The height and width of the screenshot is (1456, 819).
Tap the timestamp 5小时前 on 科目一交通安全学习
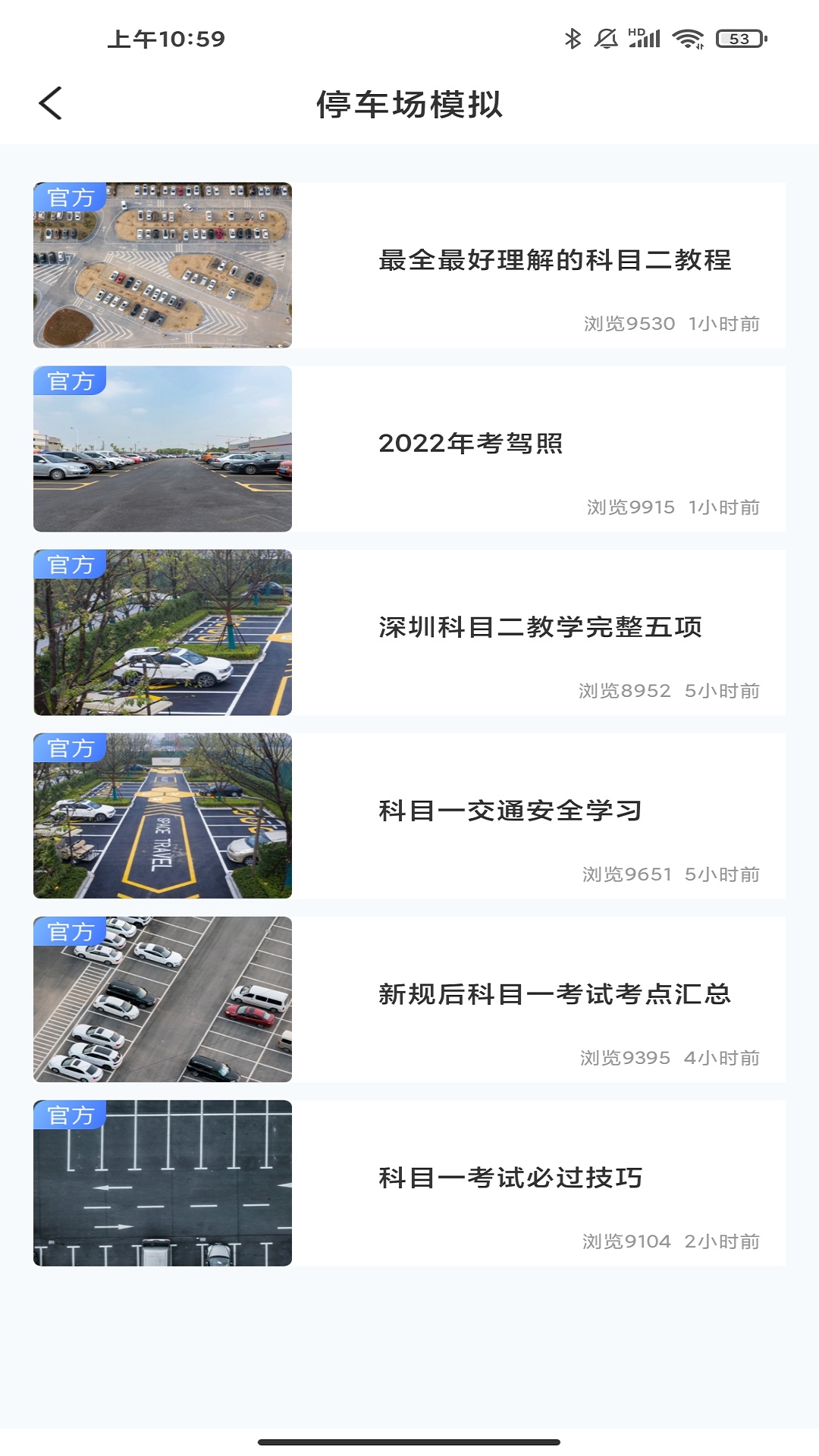tap(722, 873)
